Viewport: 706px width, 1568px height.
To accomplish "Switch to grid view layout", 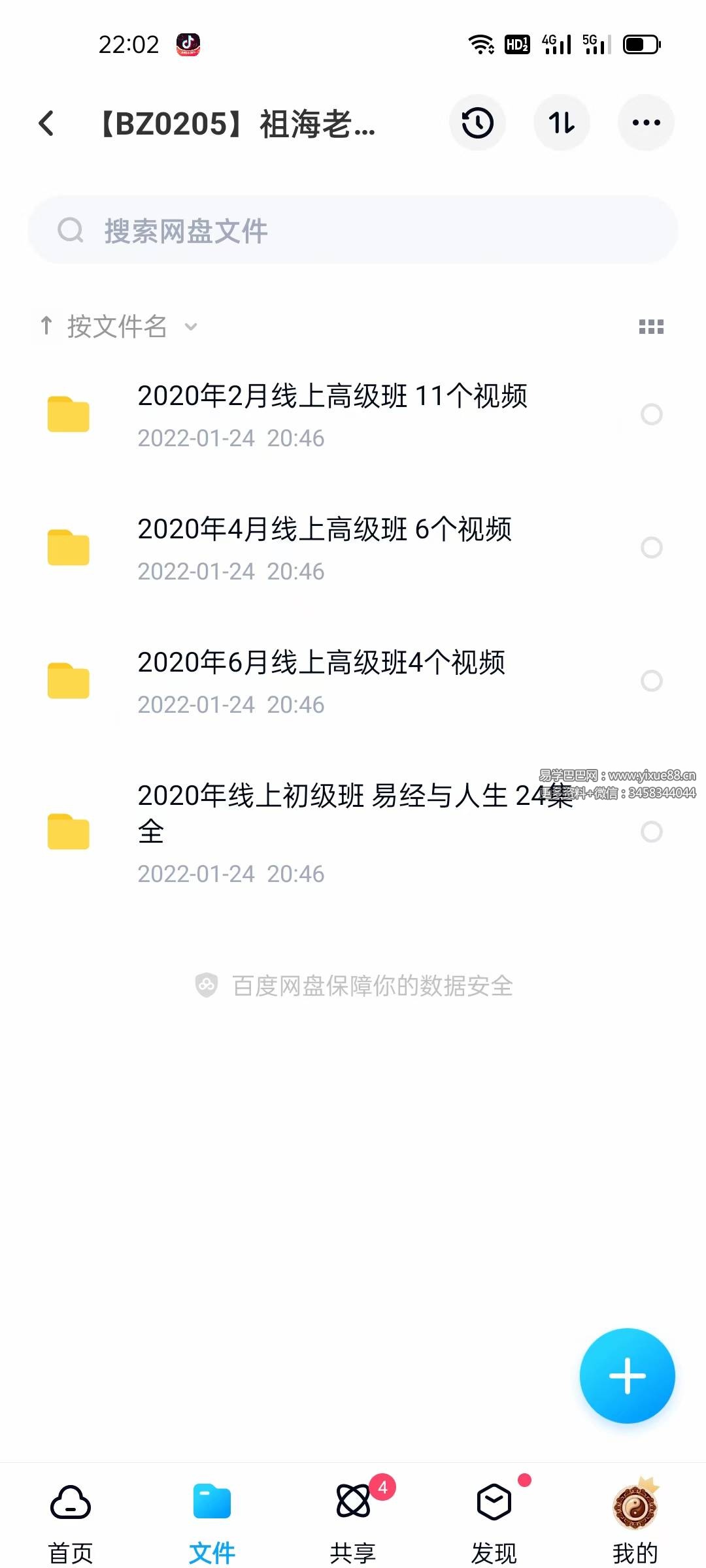I will (x=652, y=327).
